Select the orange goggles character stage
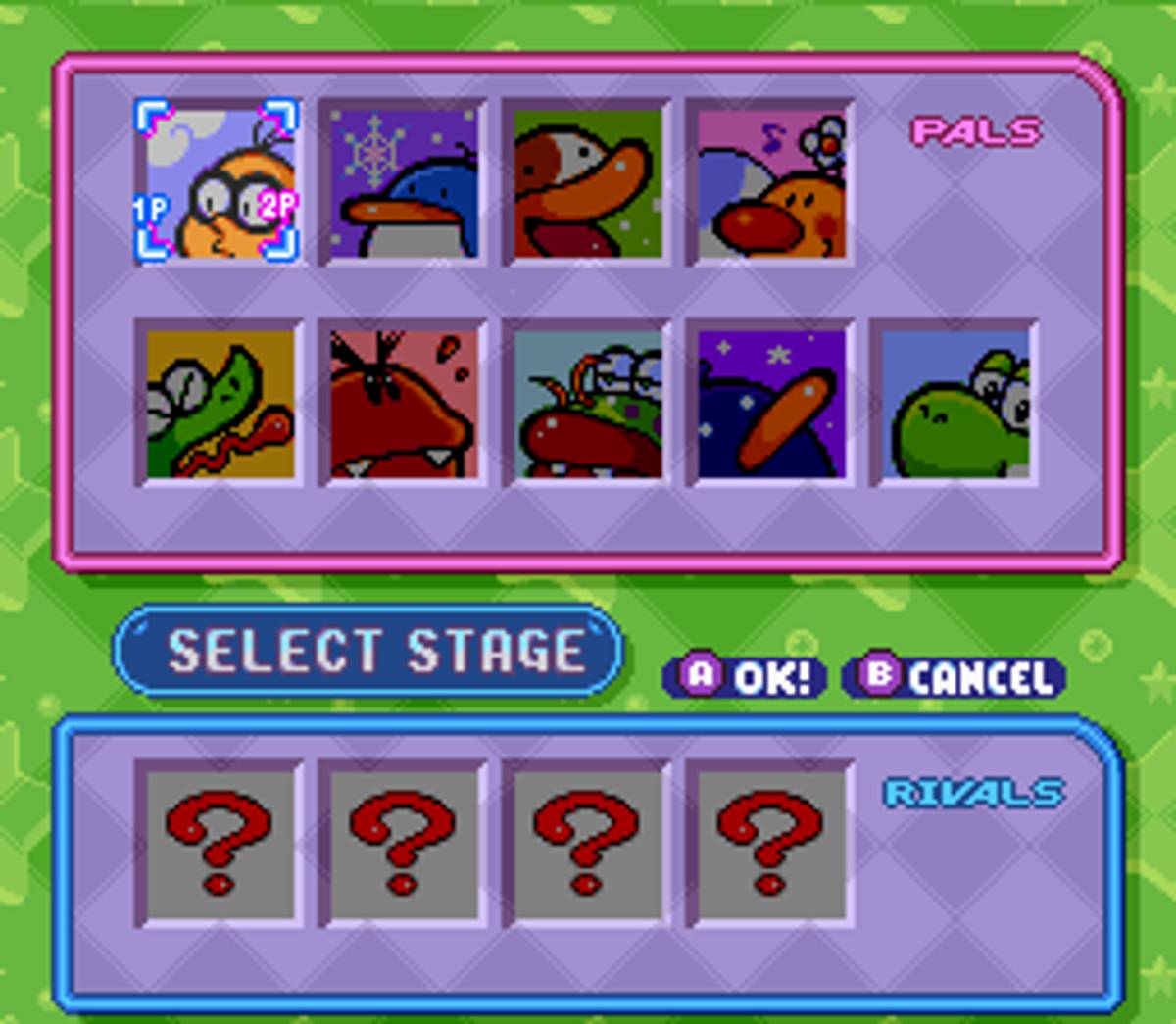This screenshot has width=1176, height=1024. pos(217,182)
